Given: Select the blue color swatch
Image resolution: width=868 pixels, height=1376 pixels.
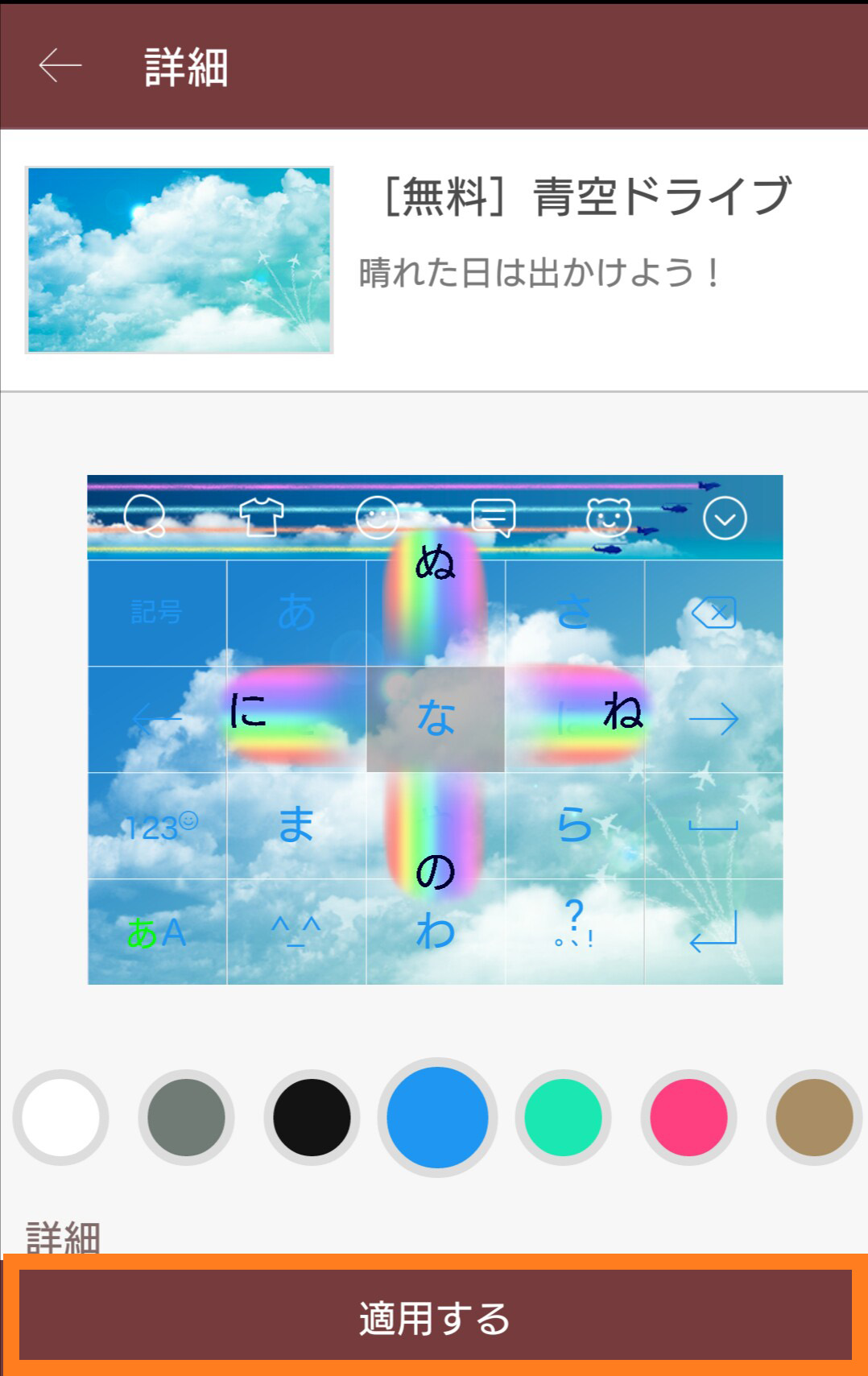Looking at the screenshot, I should coord(437,1118).
